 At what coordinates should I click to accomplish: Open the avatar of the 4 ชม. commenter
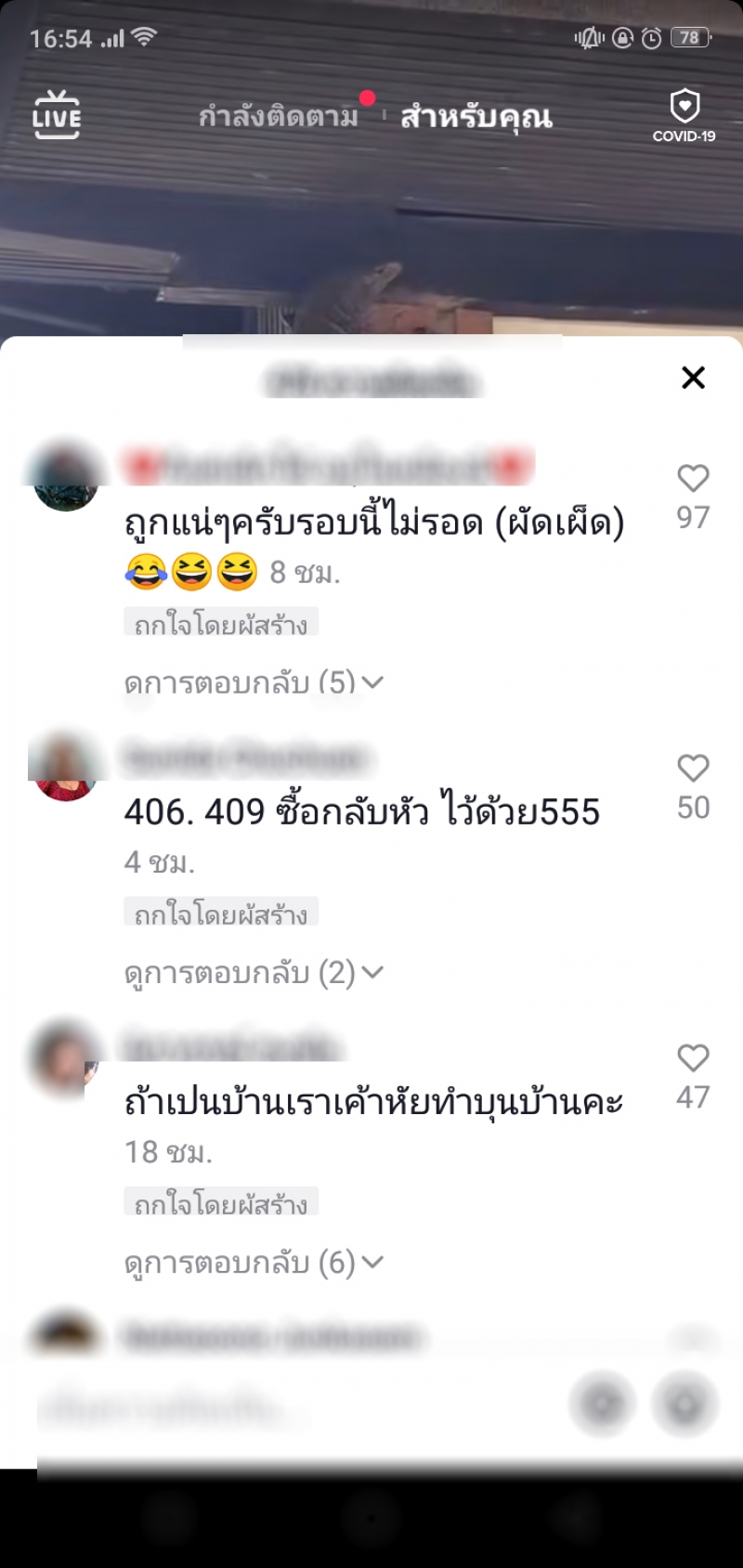66,769
